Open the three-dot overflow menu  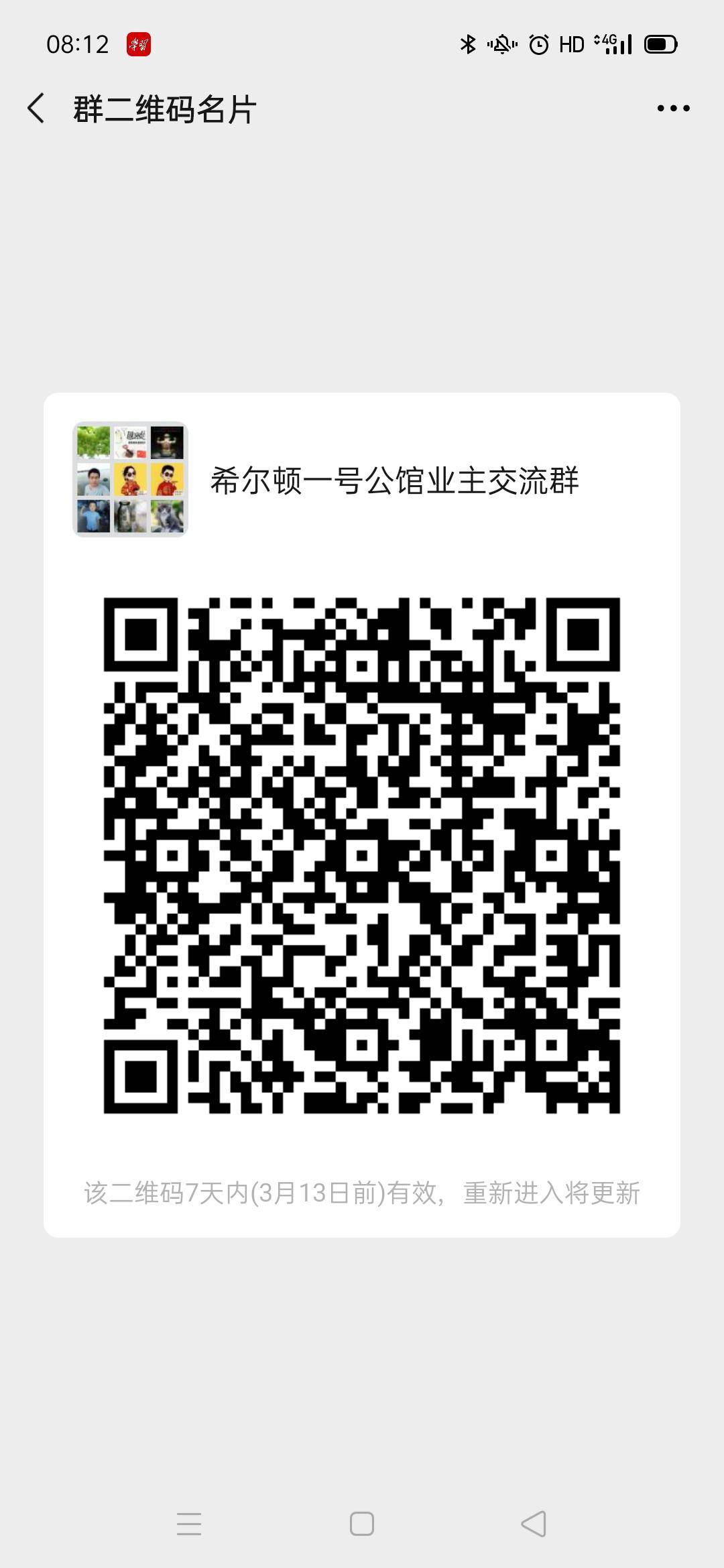click(673, 108)
